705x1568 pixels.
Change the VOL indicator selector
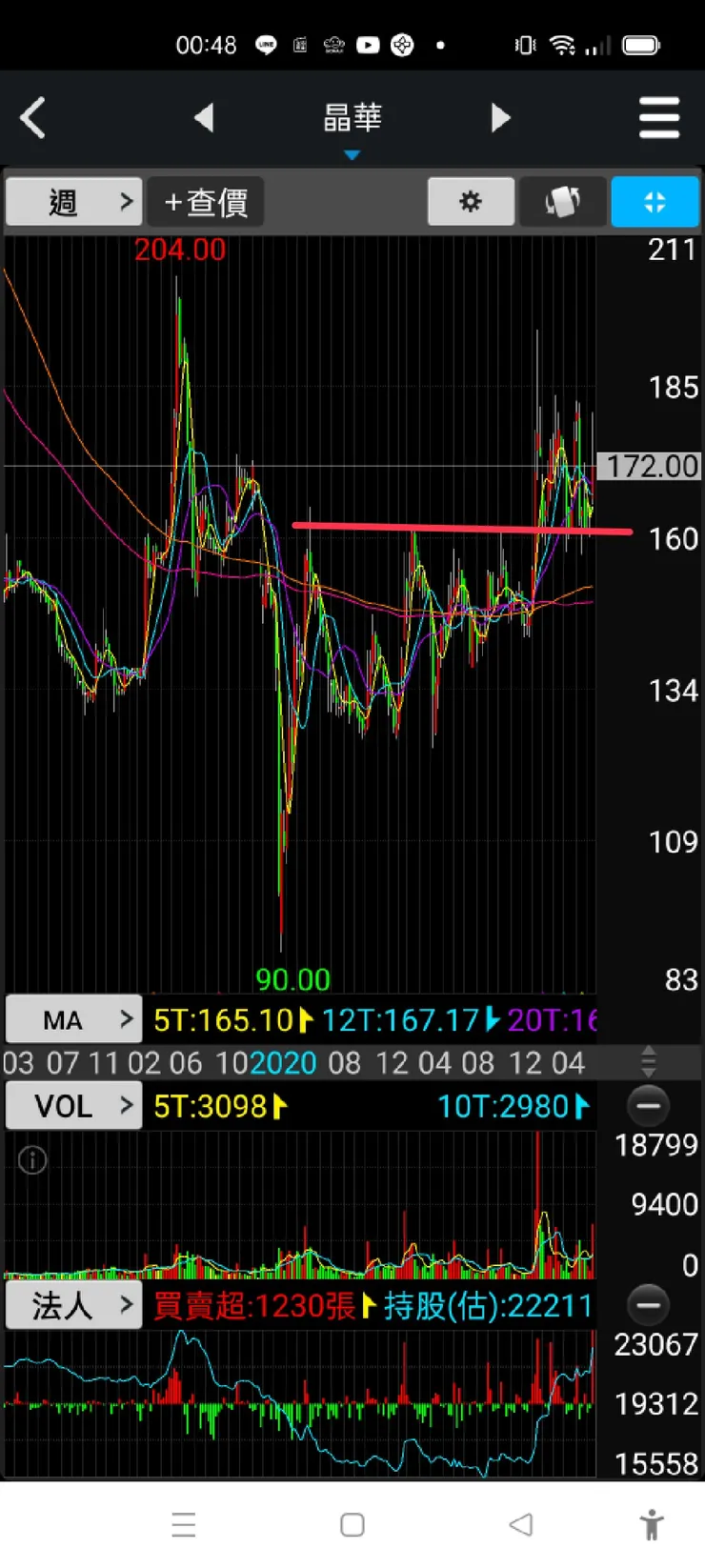coord(74,1106)
